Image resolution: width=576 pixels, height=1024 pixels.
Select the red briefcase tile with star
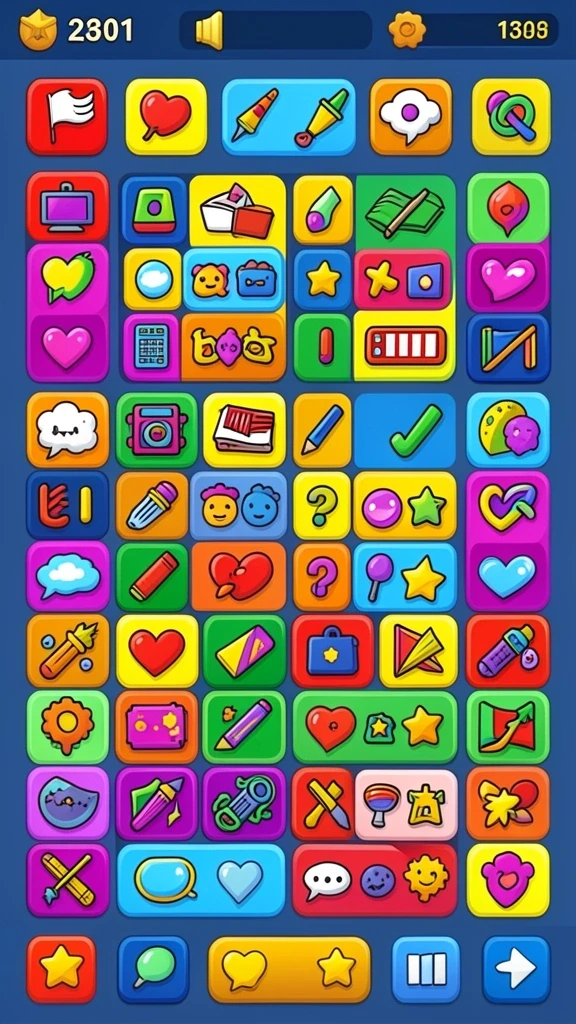(332, 650)
